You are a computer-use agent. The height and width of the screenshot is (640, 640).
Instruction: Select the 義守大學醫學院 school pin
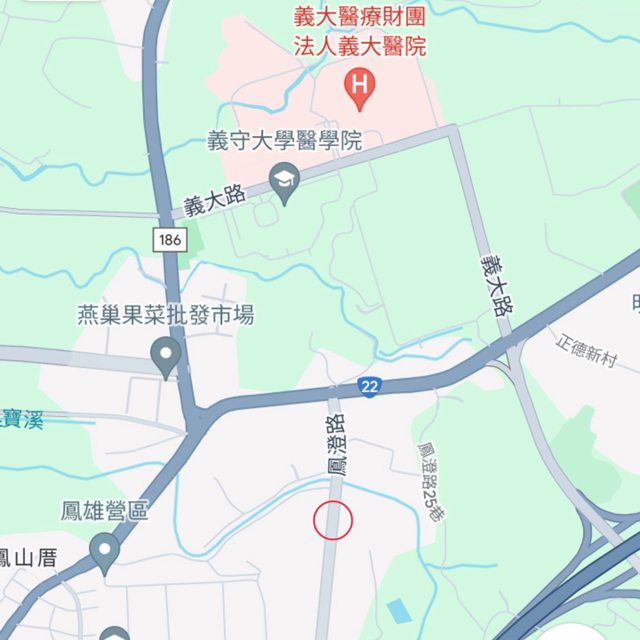click(x=286, y=182)
